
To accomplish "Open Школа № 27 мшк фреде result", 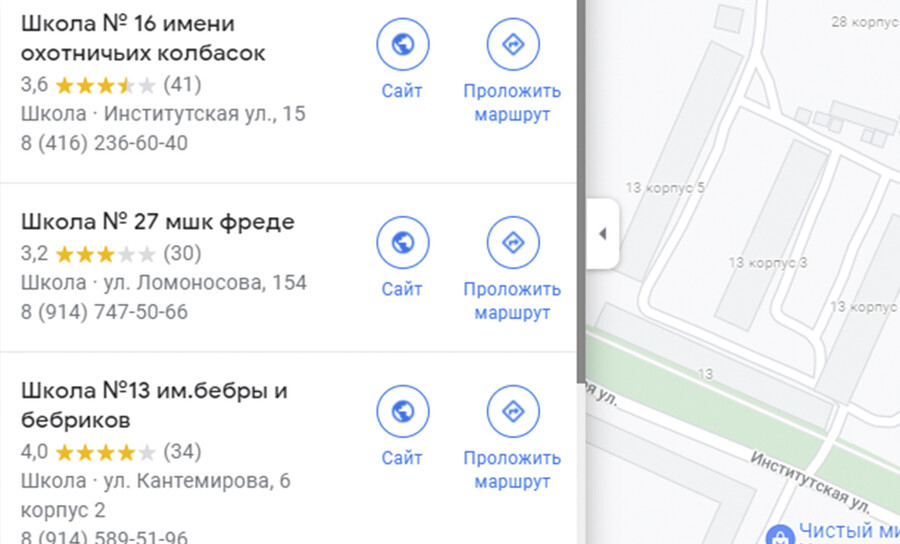I will coord(158,222).
